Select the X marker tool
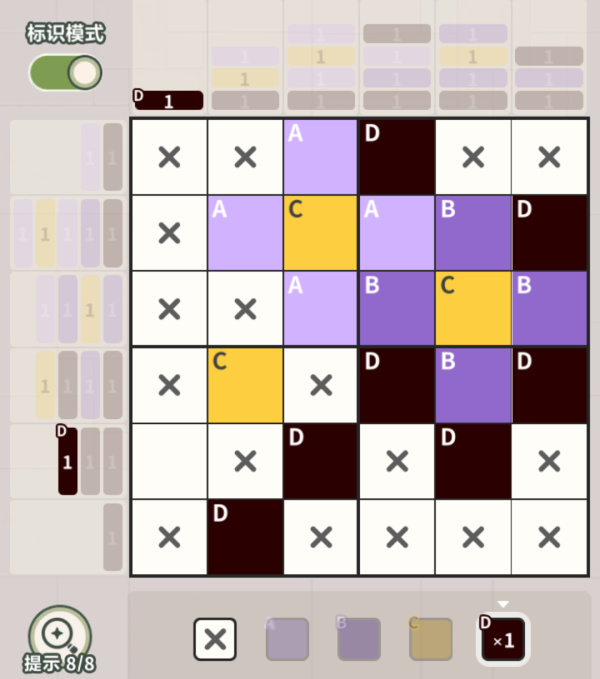This screenshot has height=679, width=600. (x=215, y=640)
